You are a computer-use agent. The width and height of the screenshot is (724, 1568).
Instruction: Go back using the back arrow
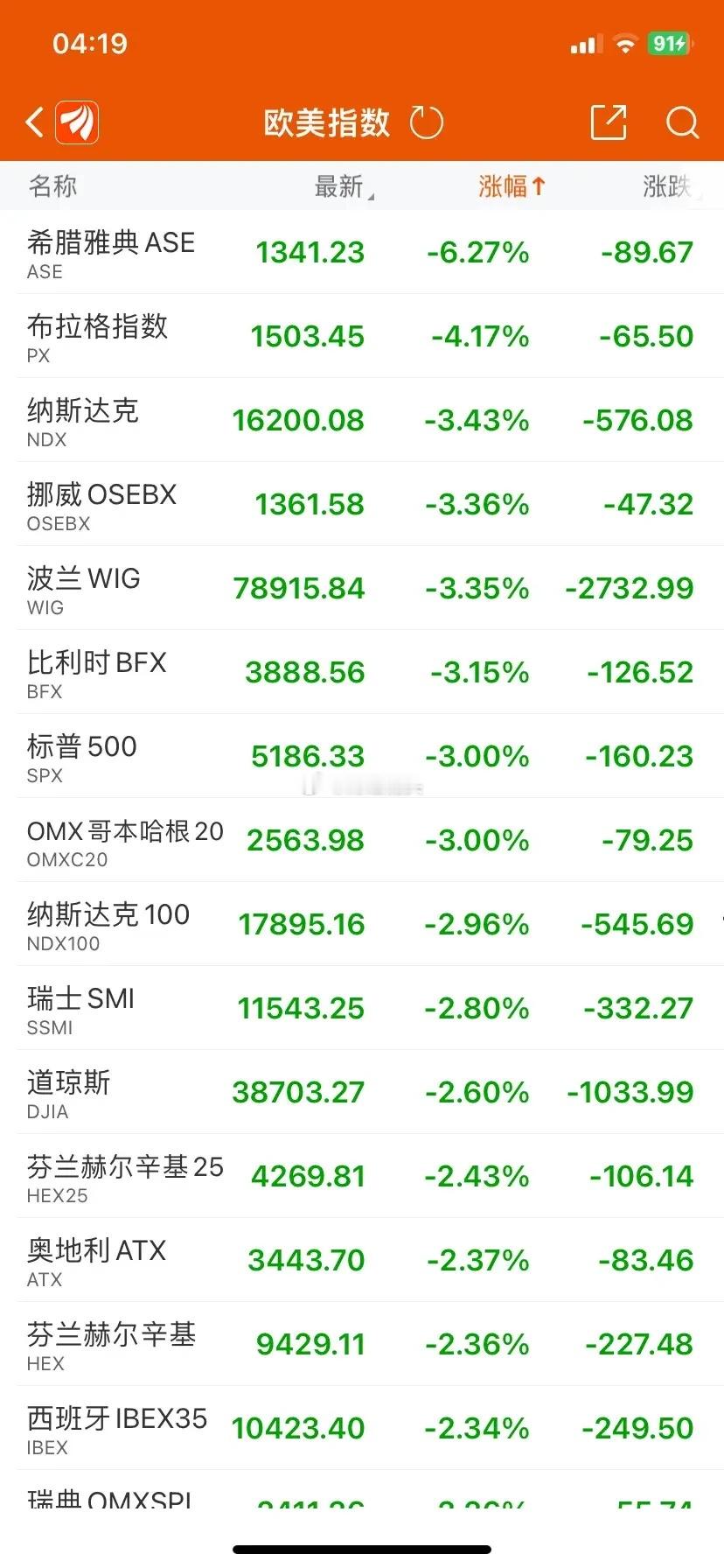(35, 122)
